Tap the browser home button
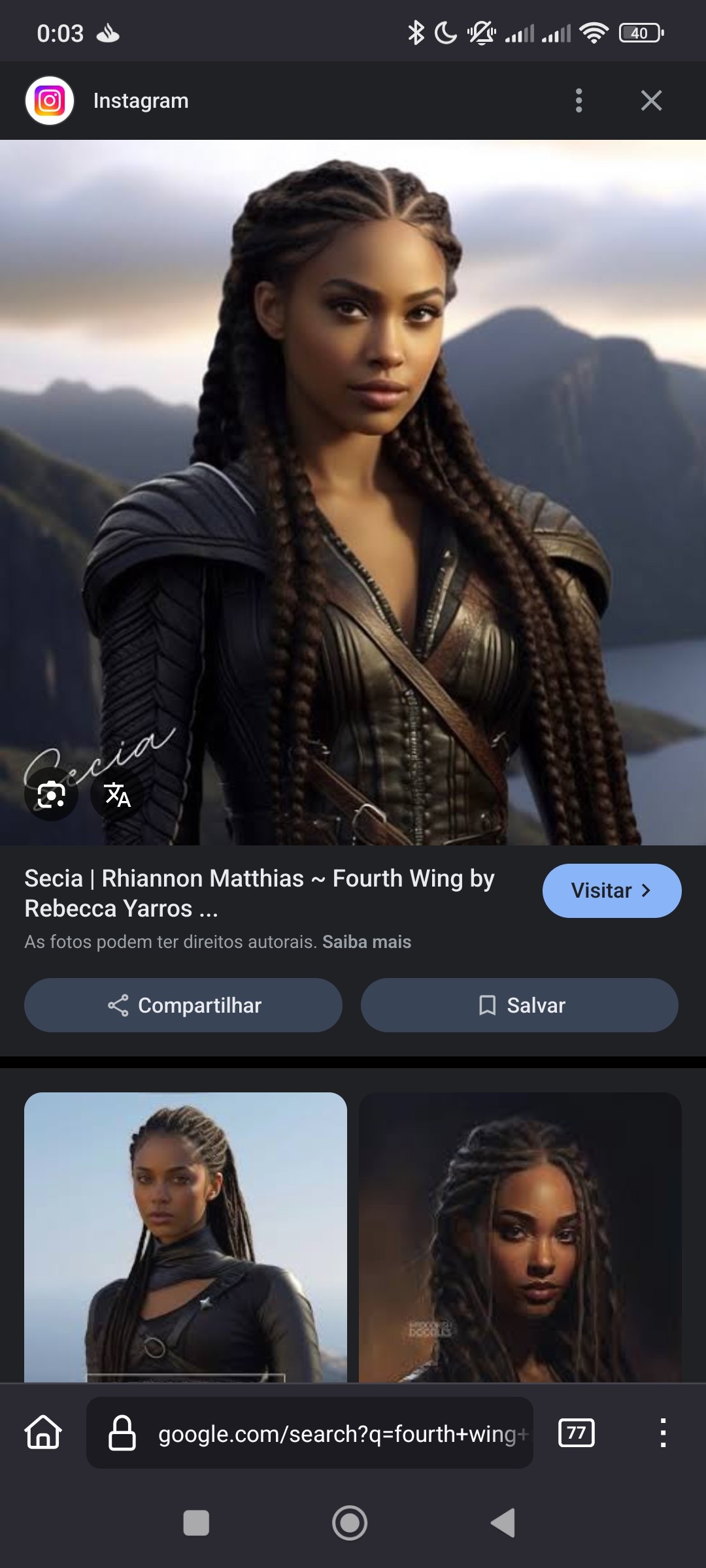 point(43,1433)
